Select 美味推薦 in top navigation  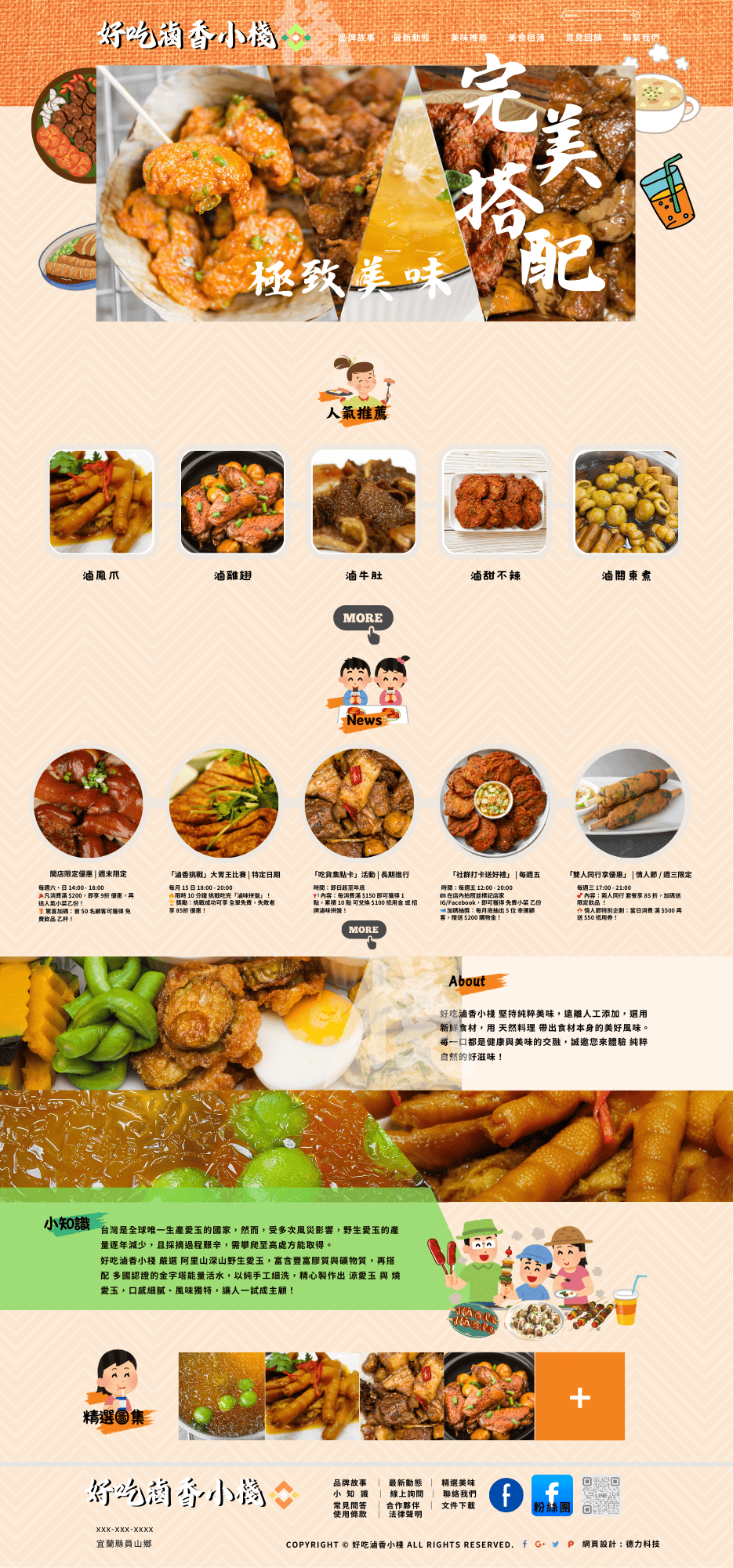coord(469,38)
